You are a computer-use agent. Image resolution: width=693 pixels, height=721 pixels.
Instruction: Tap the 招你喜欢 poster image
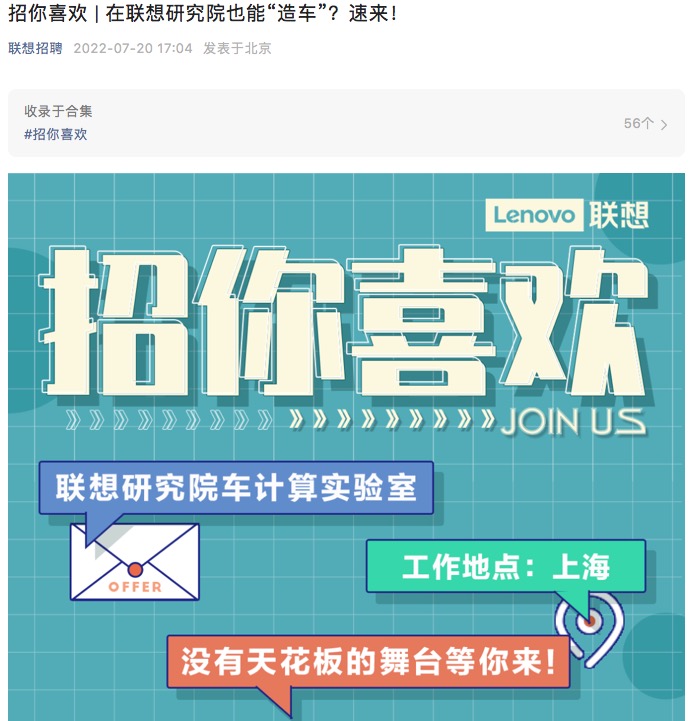pos(346,445)
